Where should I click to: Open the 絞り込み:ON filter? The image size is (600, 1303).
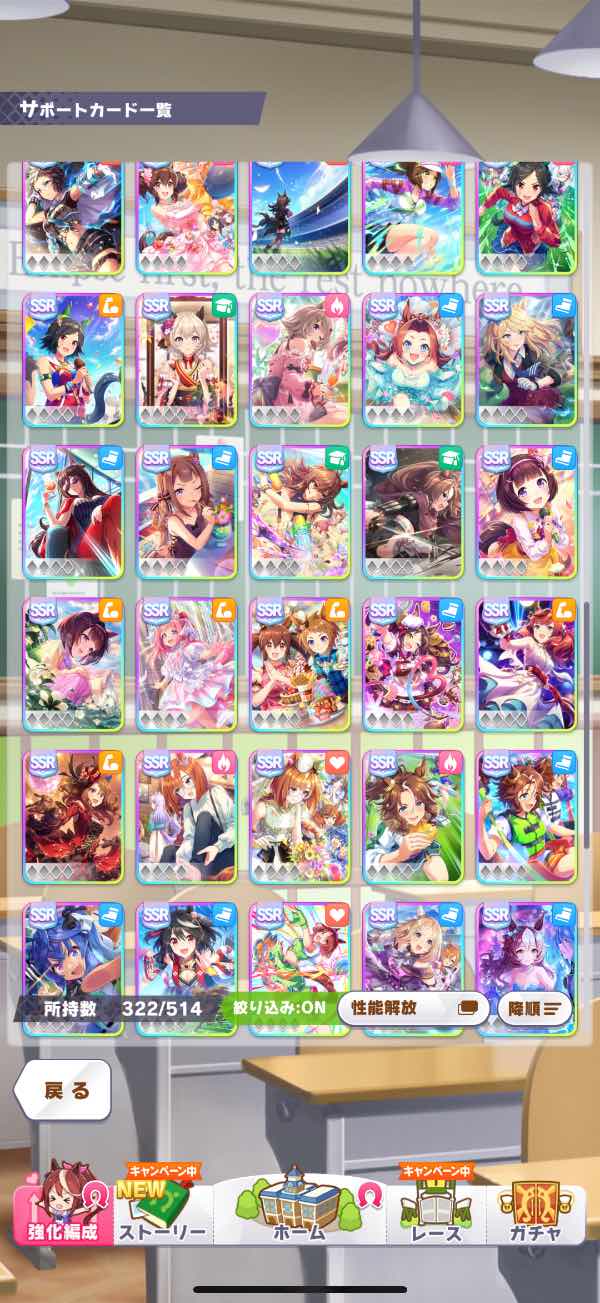coord(280,1008)
